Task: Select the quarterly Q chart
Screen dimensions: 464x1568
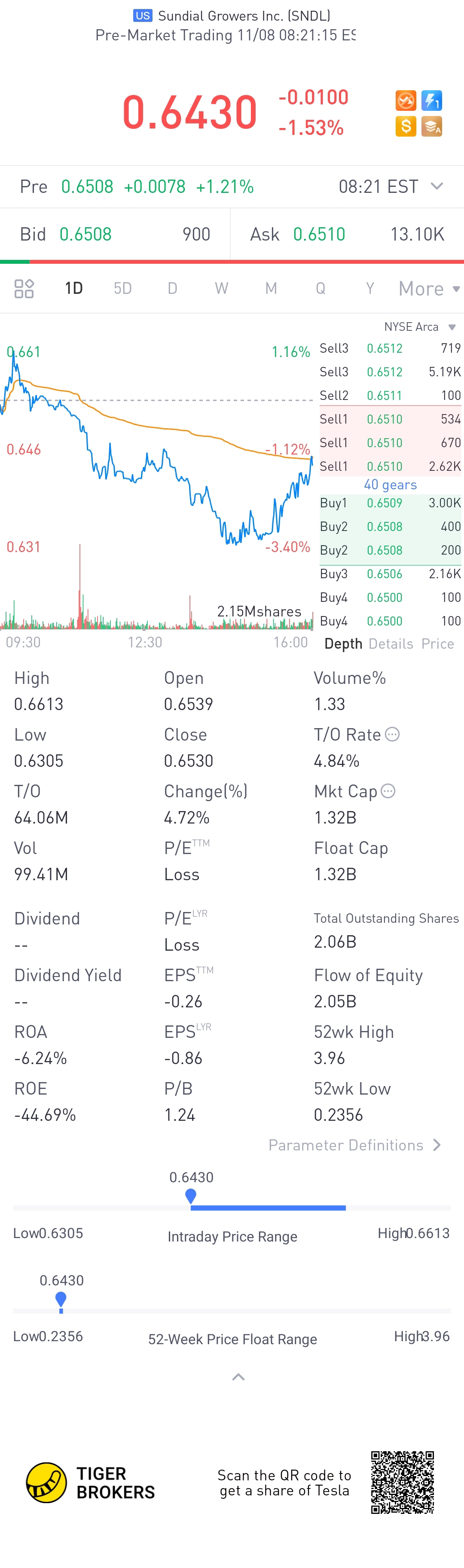Action: point(321,288)
